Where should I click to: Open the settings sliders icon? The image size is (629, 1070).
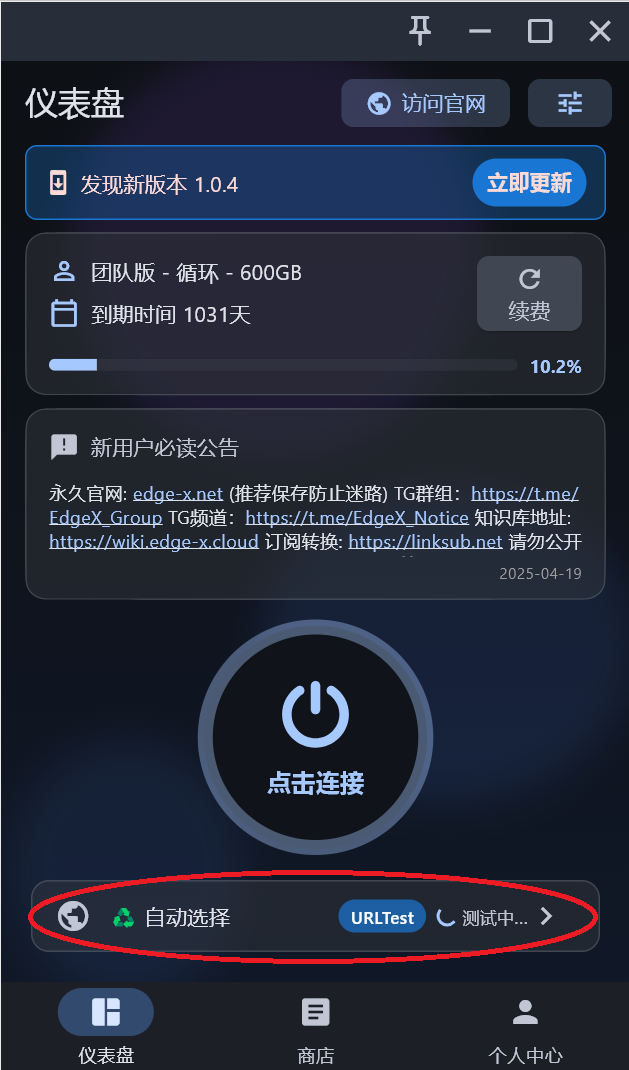coord(570,103)
